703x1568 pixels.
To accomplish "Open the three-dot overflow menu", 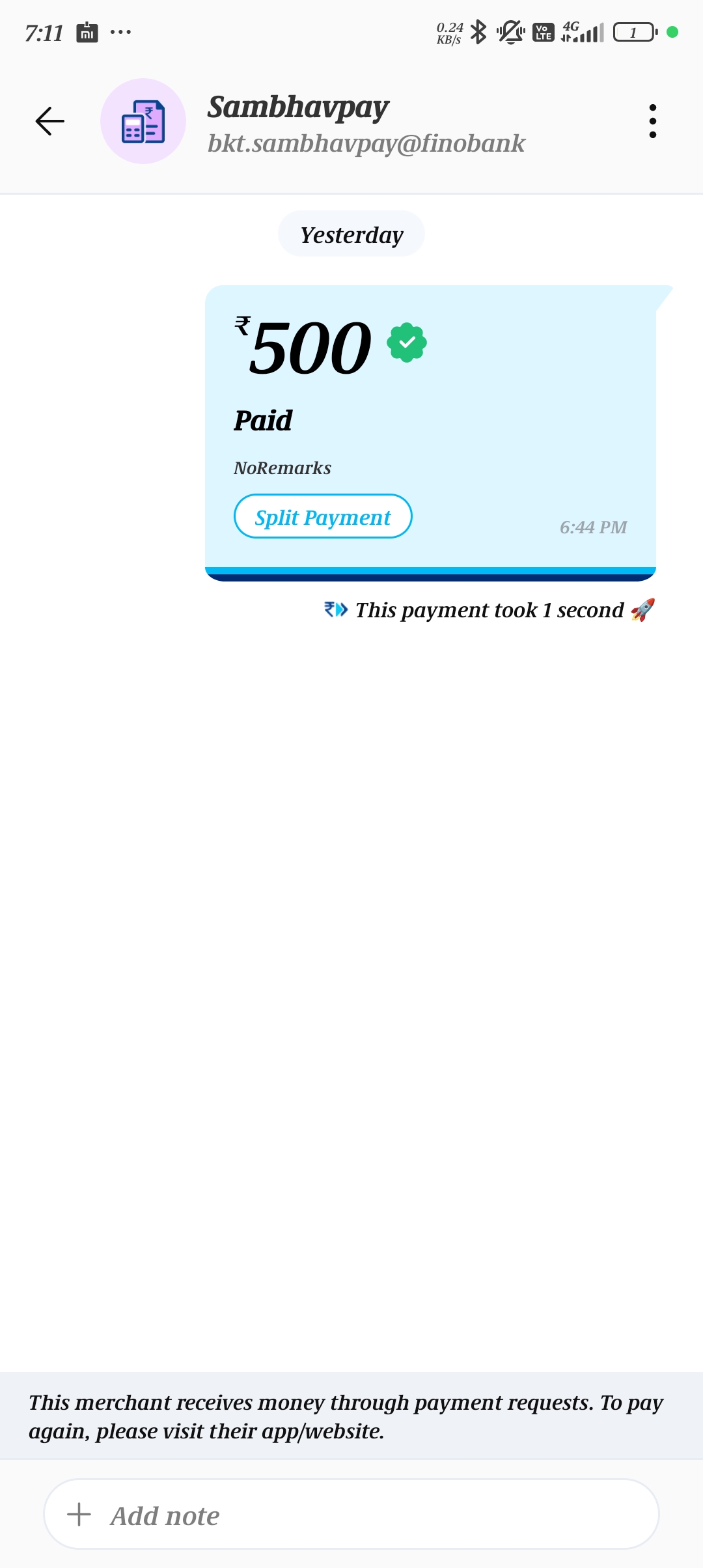I will (652, 121).
